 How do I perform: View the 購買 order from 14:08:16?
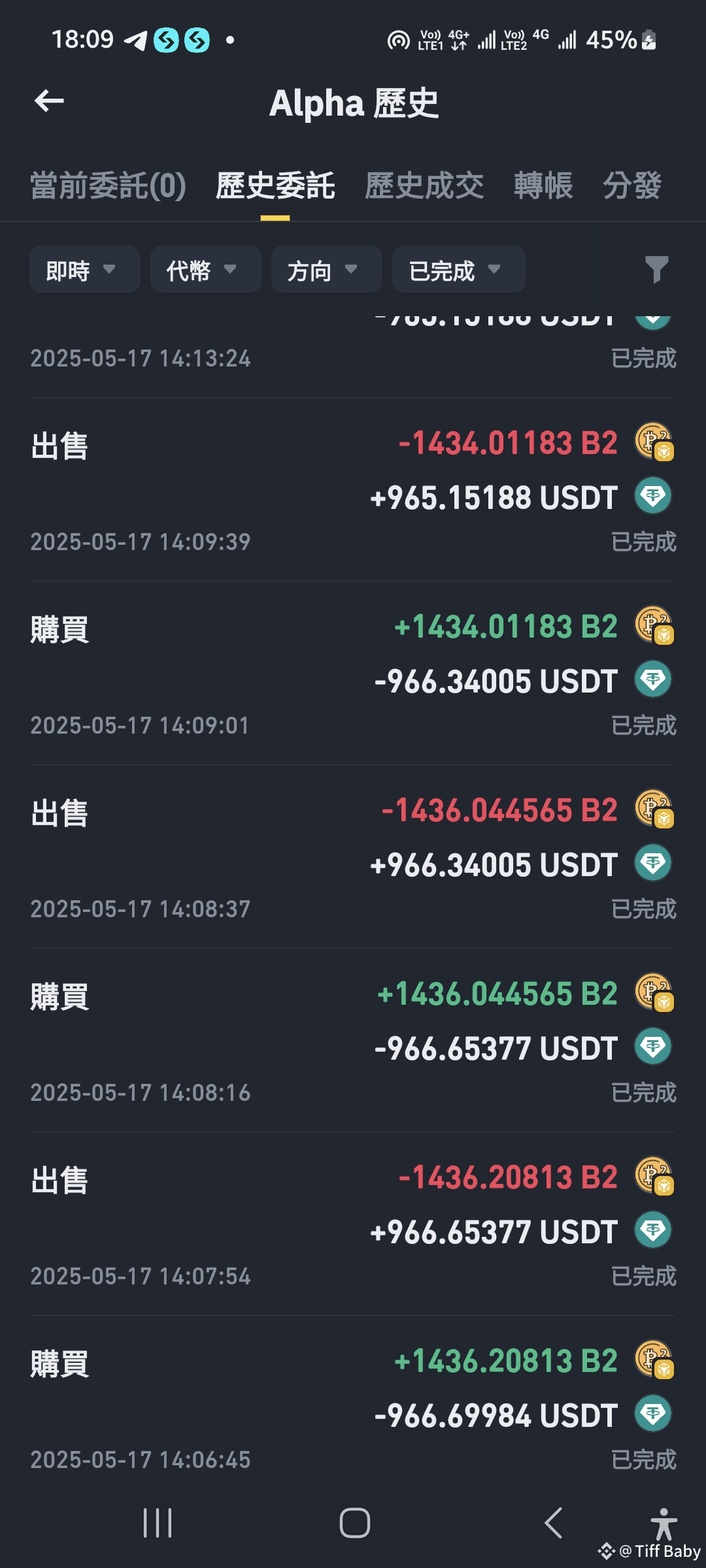coord(353,1041)
